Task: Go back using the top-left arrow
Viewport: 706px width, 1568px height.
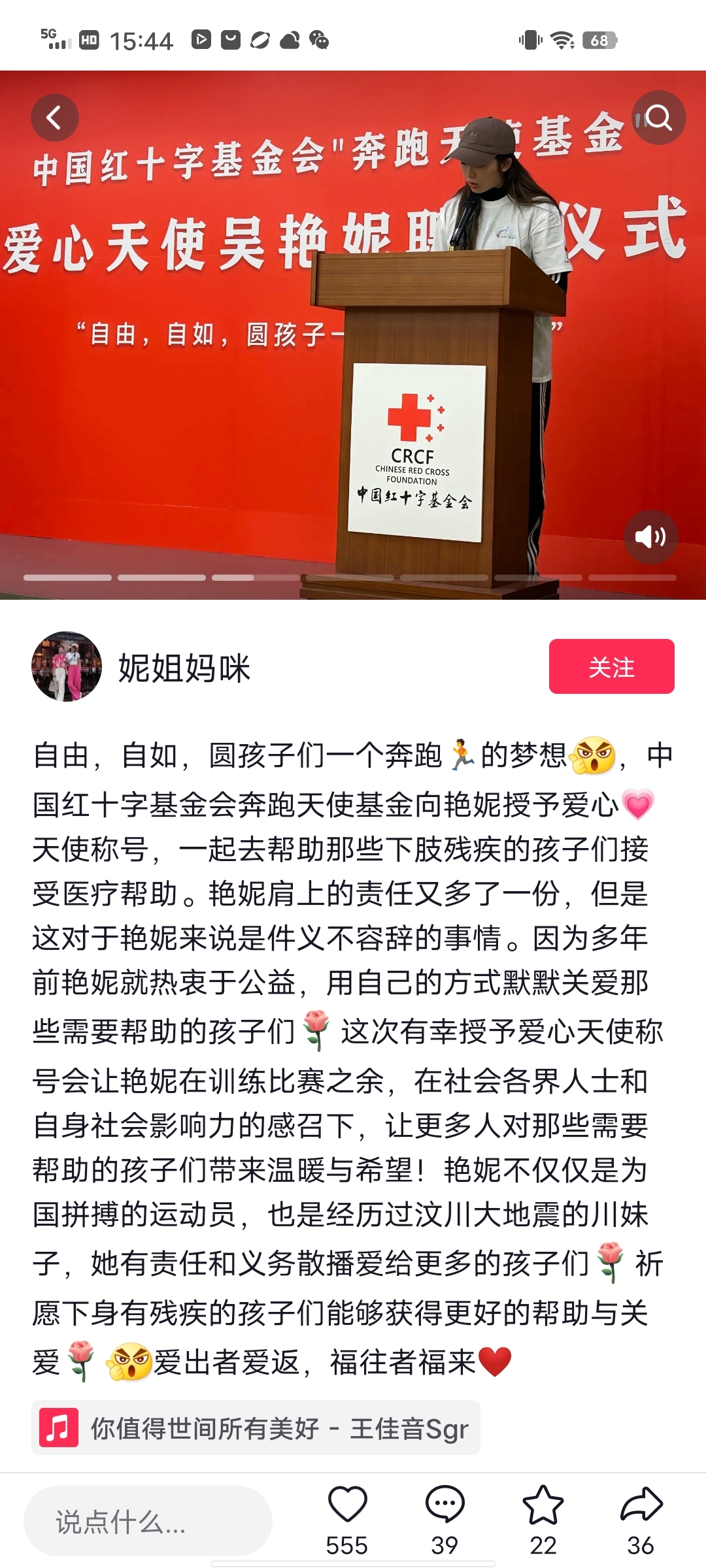Action: click(x=55, y=118)
